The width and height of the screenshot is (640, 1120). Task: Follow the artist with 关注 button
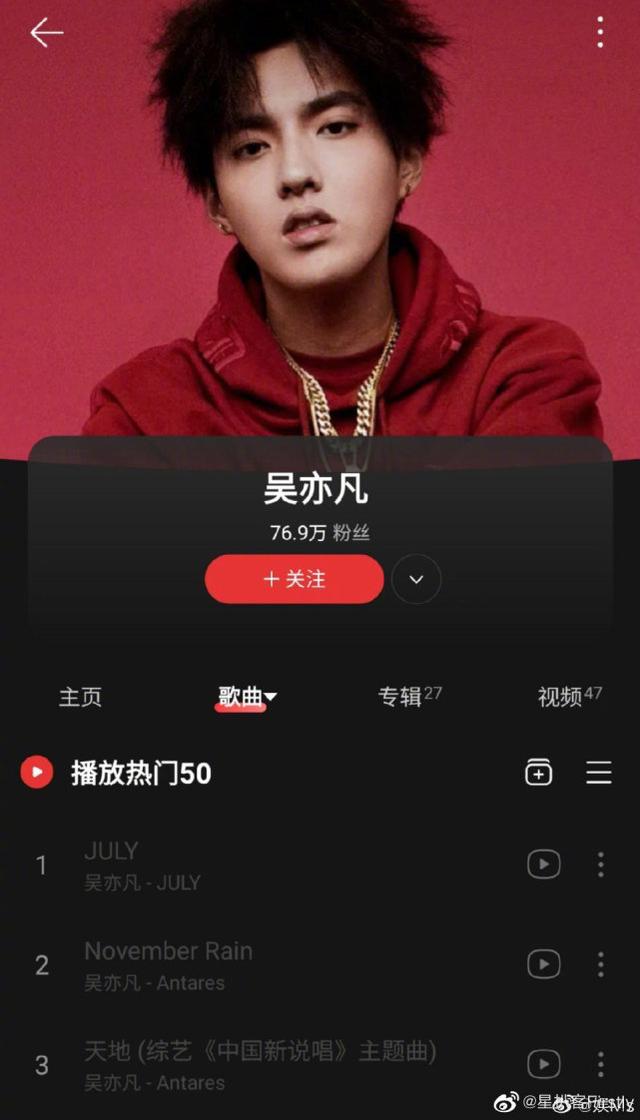click(x=294, y=579)
